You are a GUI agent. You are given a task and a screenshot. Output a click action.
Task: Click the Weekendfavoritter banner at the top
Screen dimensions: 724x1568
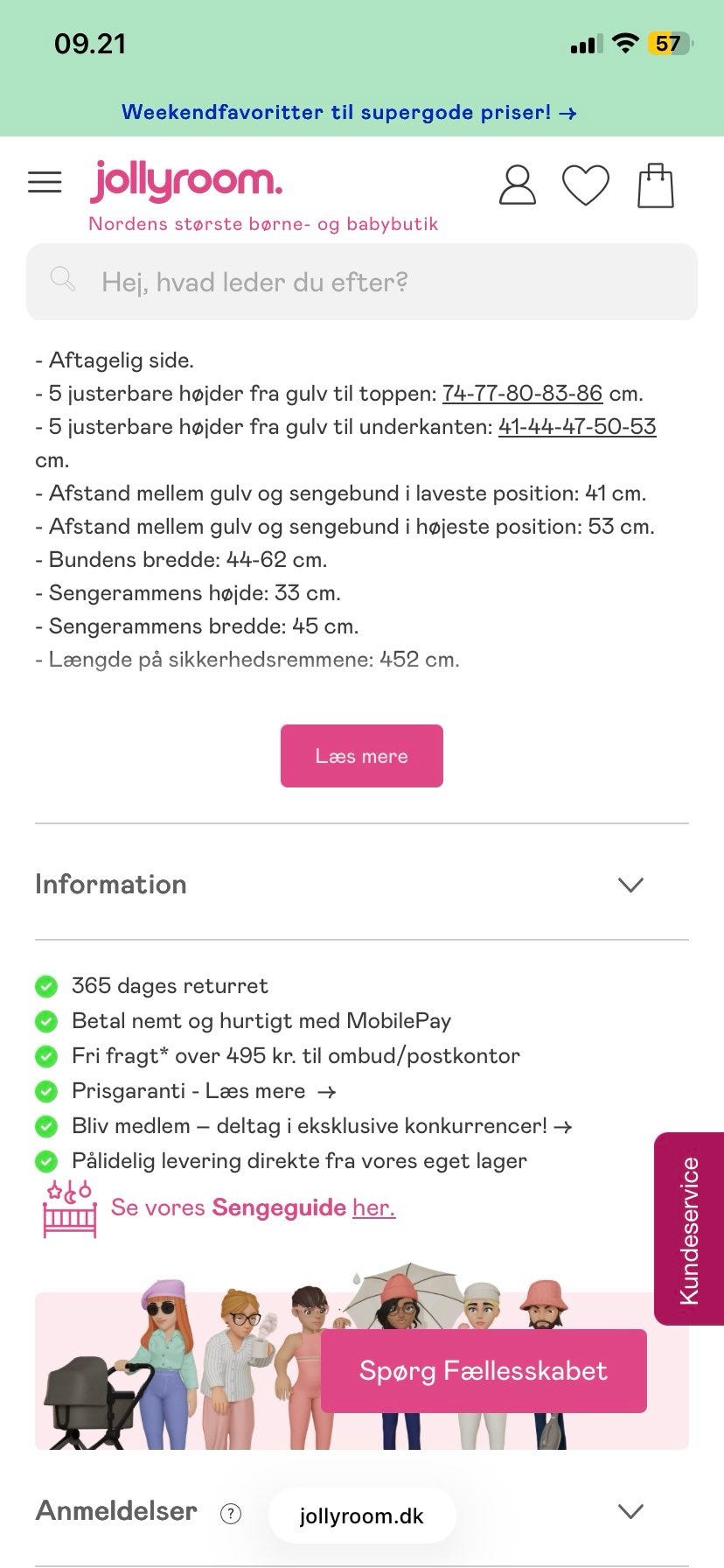click(350, 112)
